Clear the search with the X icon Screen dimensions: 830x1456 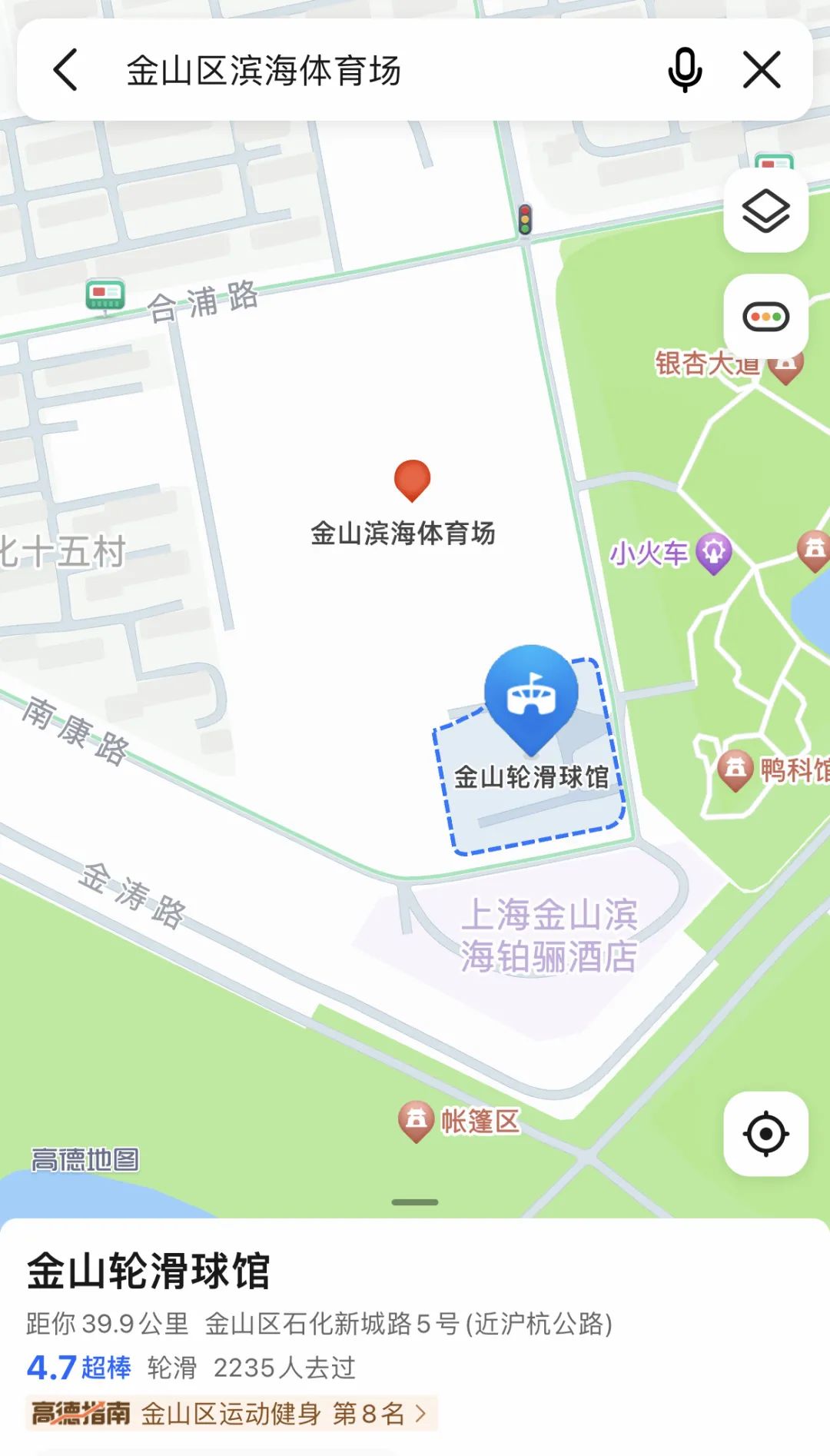coord(762,70)
